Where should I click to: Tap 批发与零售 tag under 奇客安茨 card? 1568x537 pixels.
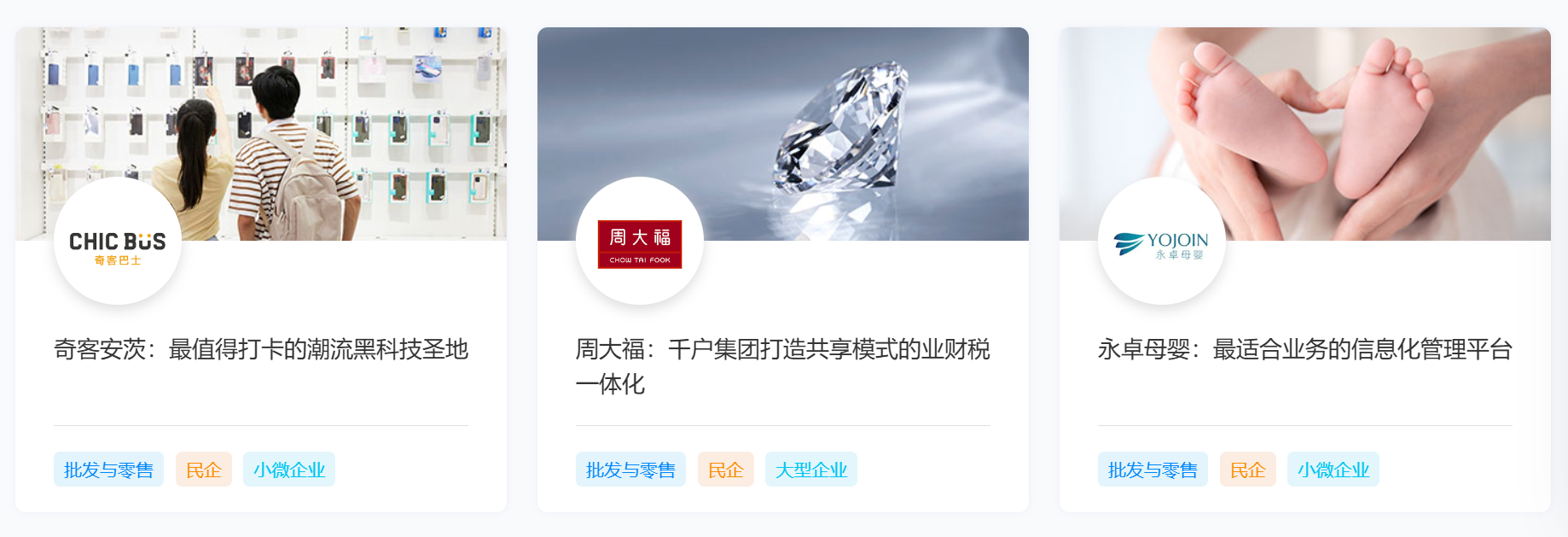pyautogui.click(x=108, y=470)
